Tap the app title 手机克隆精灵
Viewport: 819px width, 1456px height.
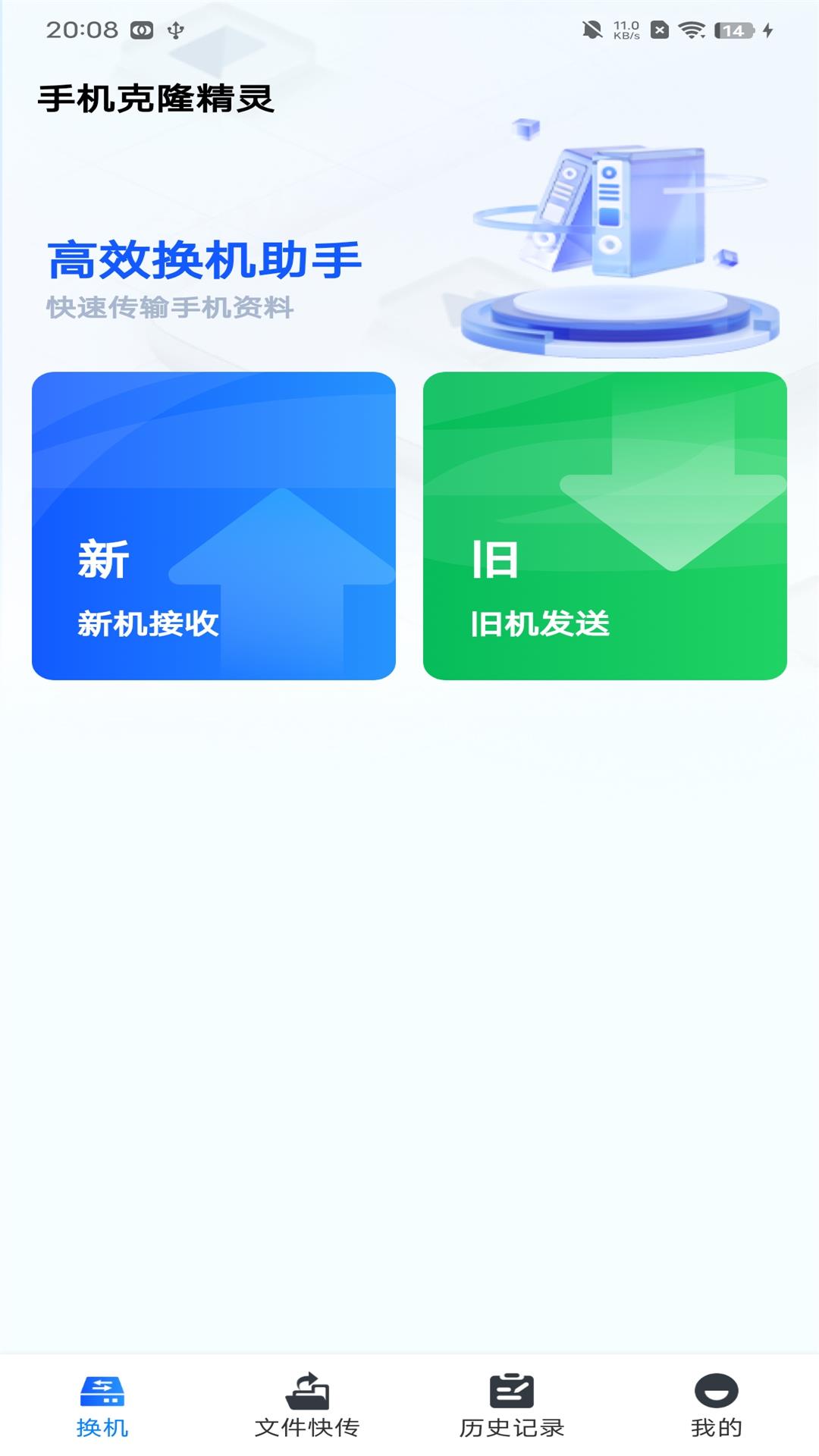pos(155,96)
